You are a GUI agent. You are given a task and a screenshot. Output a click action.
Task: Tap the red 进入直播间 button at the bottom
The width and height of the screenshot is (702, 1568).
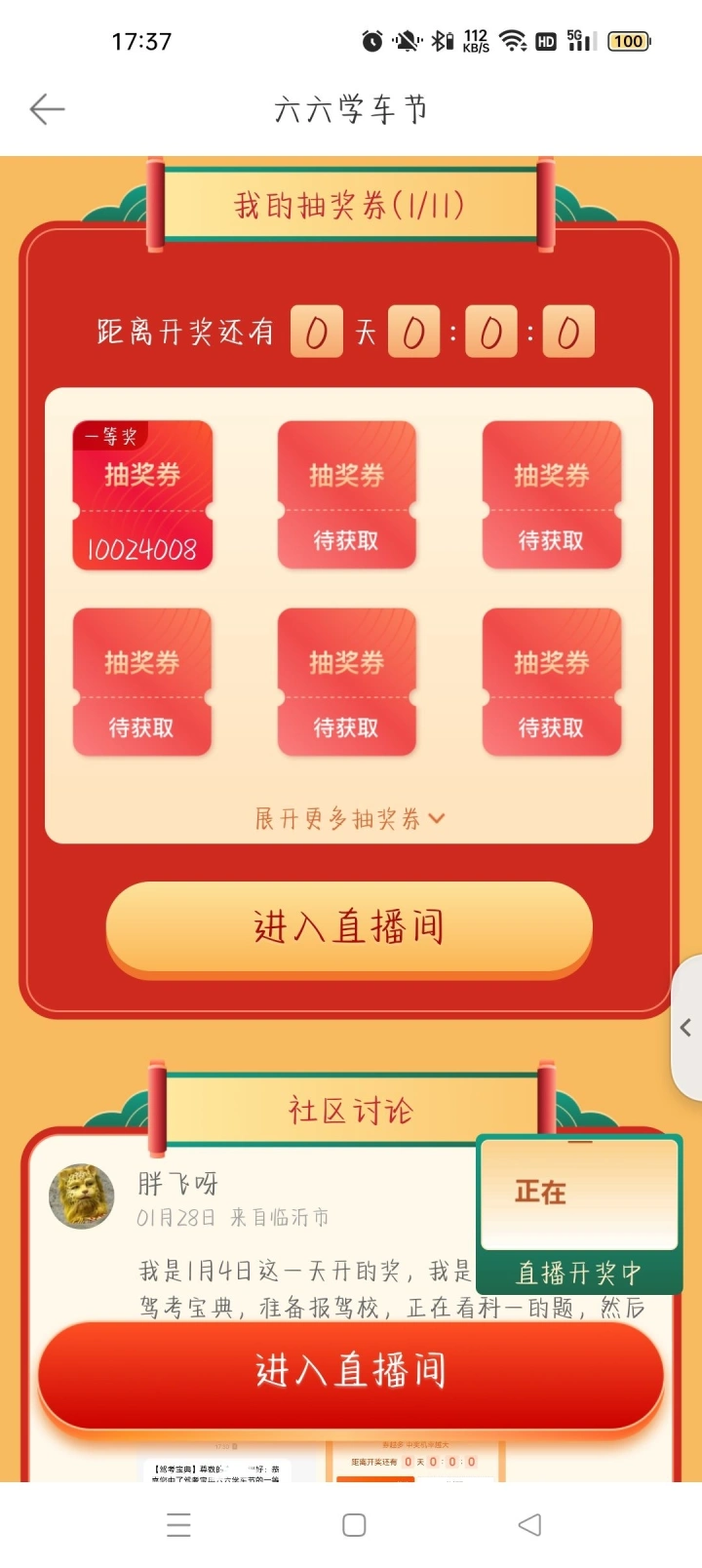pos(351,1371)
